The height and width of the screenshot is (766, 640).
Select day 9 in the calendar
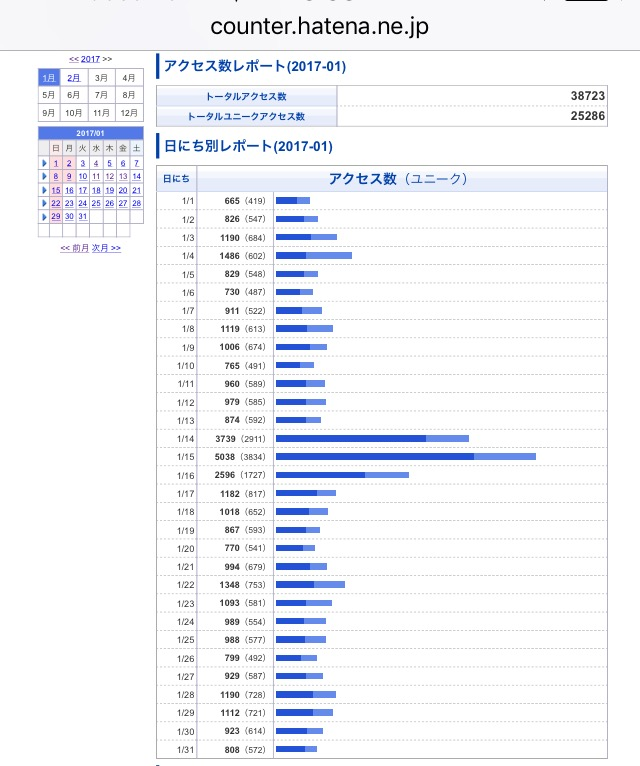(69, 176)
